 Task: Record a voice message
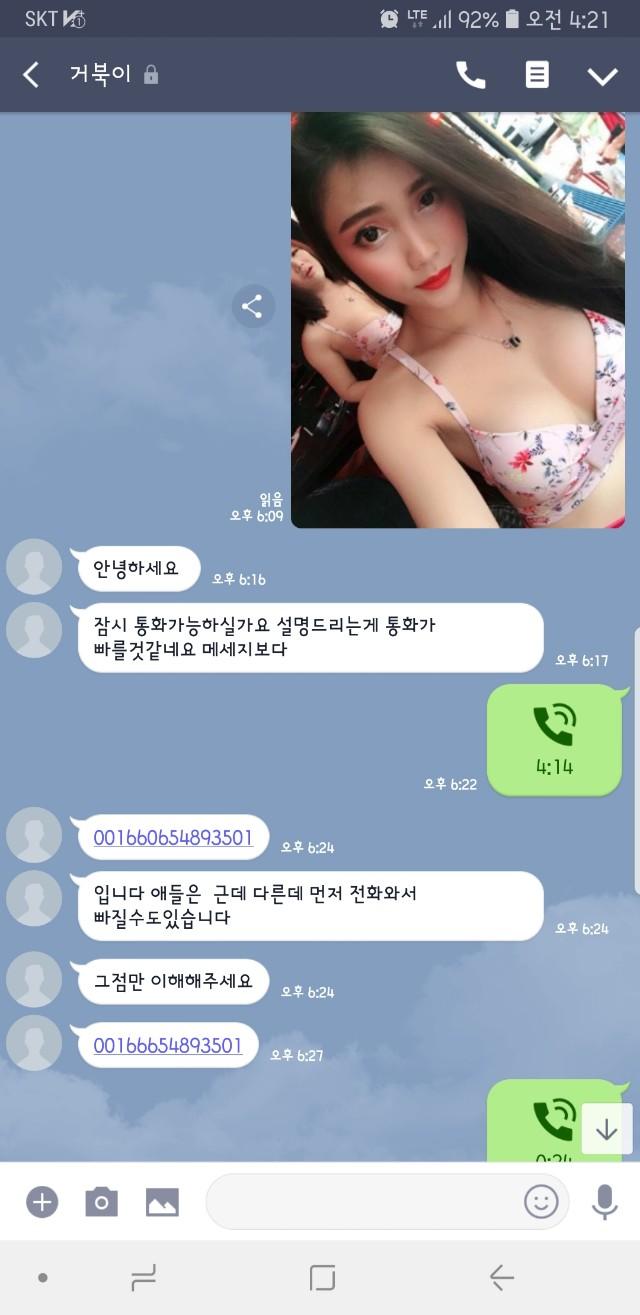pos(604,1202)
